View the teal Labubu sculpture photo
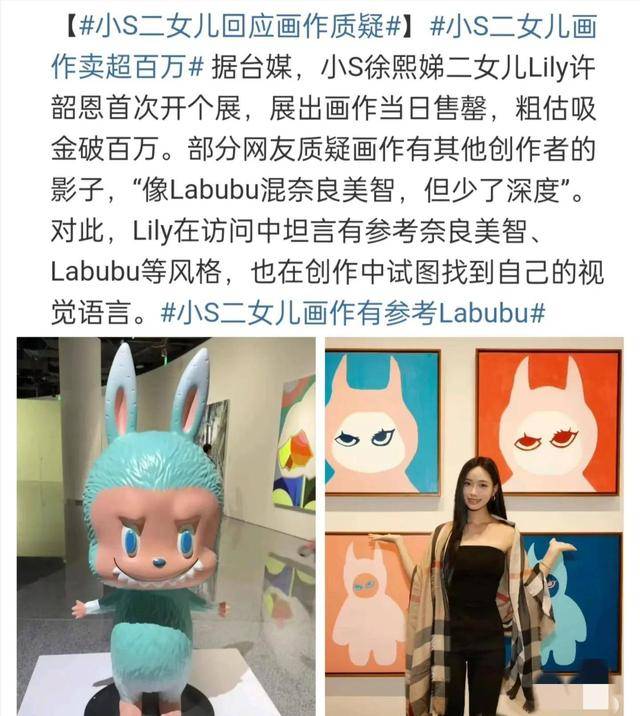Viewport: 640px width, 716px height. (x=166, y=526)
